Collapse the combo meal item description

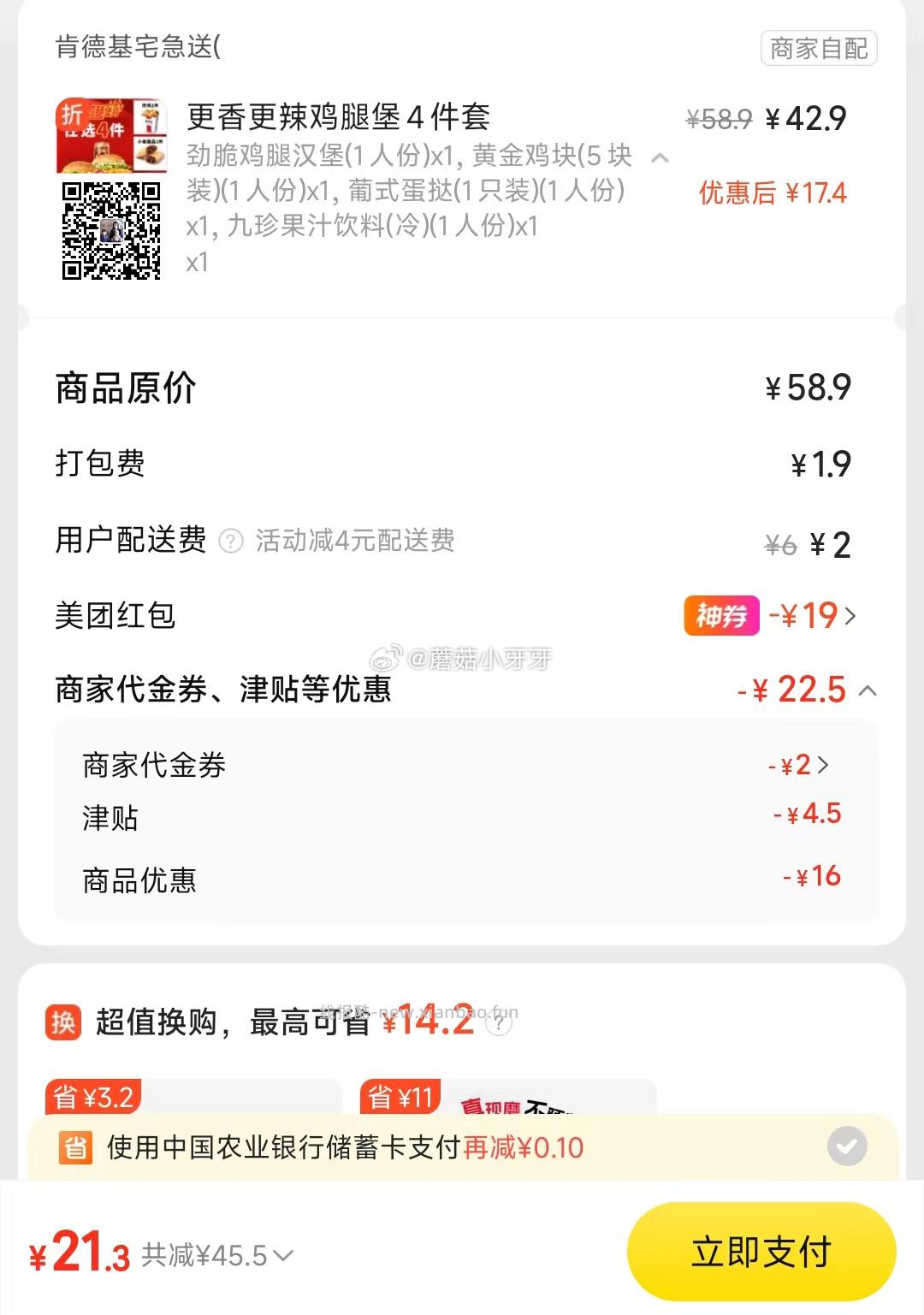[659, 158]
